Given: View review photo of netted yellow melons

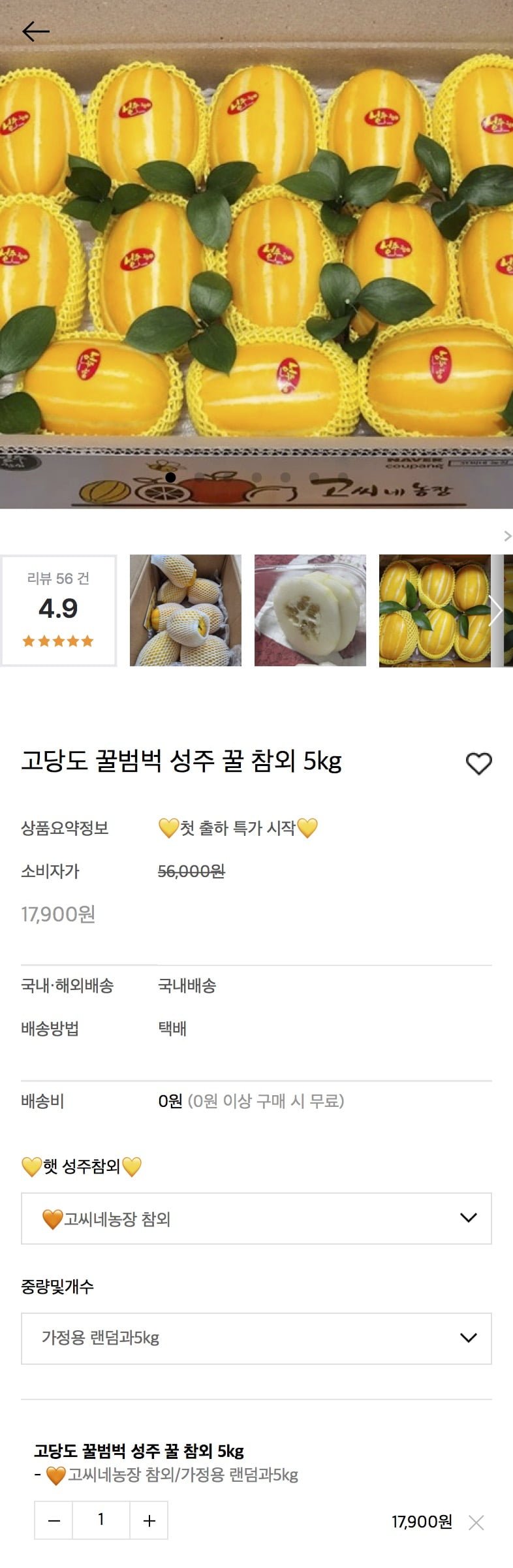Looking at the screenshot, I should [x=435, y=610].
